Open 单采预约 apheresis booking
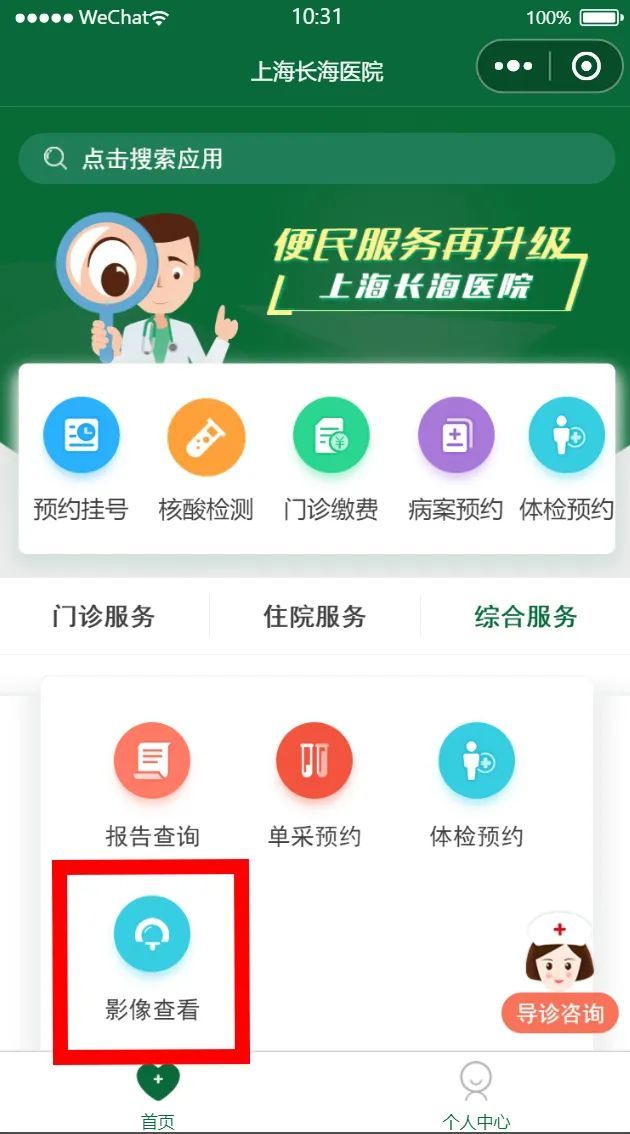This screenshot has height=1134, width=630. 314,786
